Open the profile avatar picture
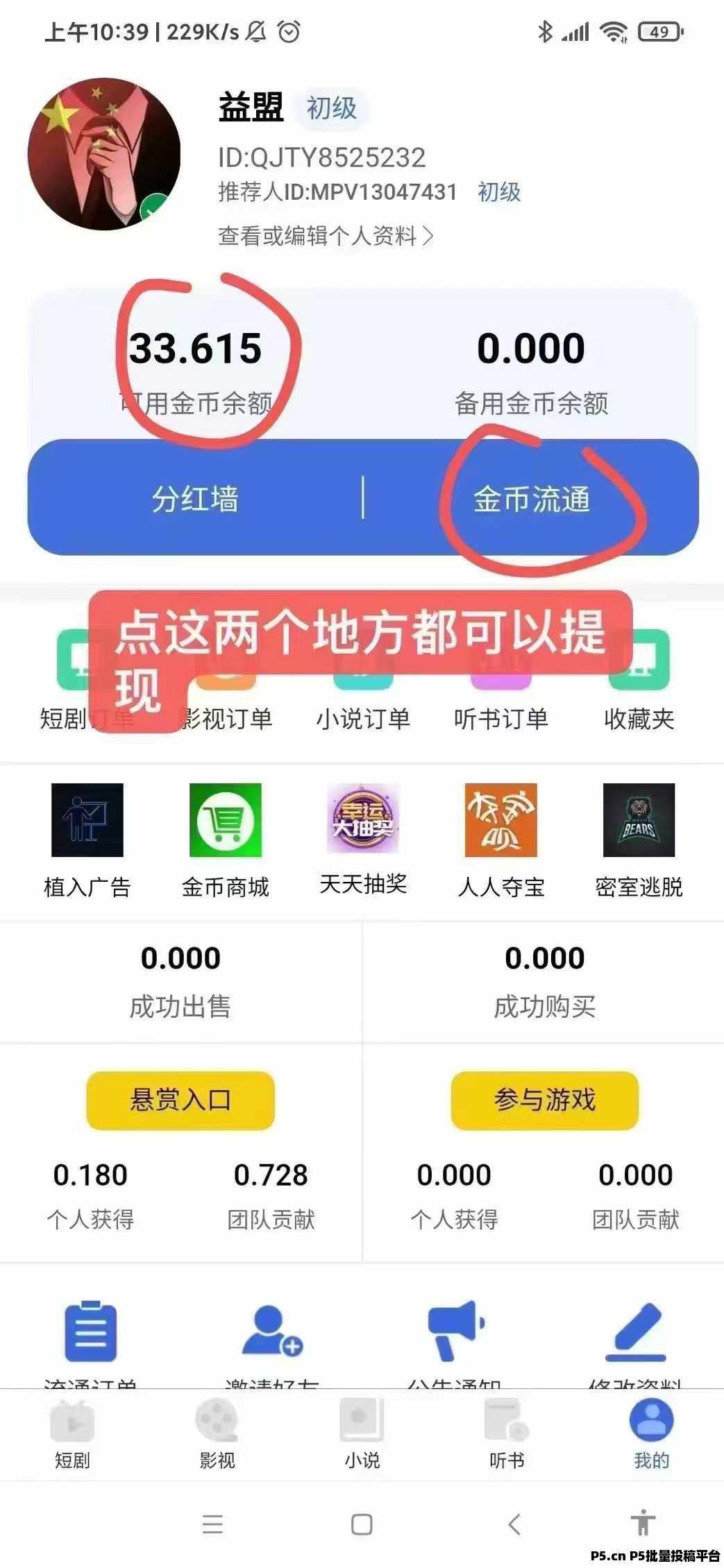Image resolution: width=724 pixels, height=1568 pixels. (104, 154)
